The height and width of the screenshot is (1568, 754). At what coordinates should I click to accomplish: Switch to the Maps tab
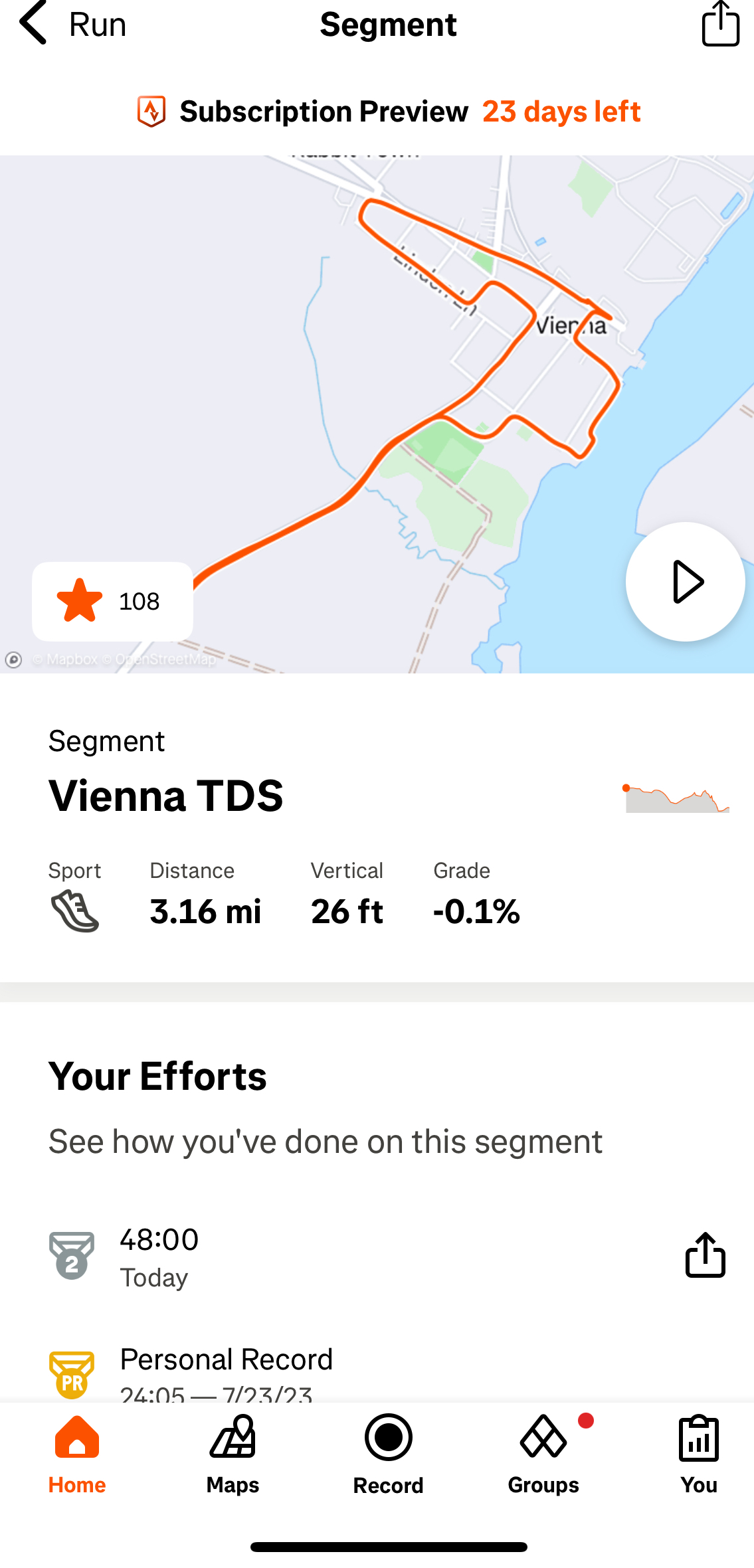tap(233, 1454)
